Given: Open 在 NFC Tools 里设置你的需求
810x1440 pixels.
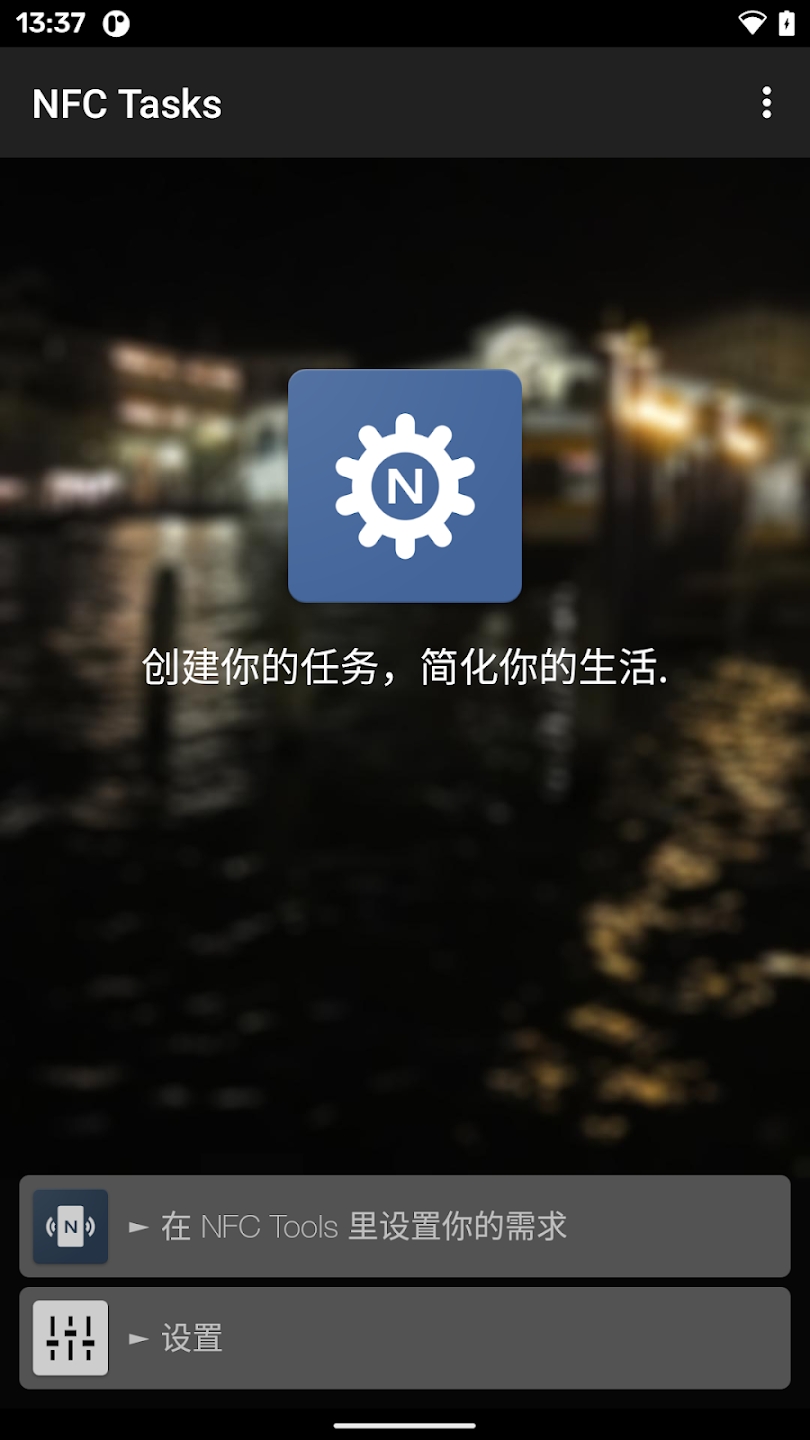Looking at the screenshot, I should (404, 1226).
